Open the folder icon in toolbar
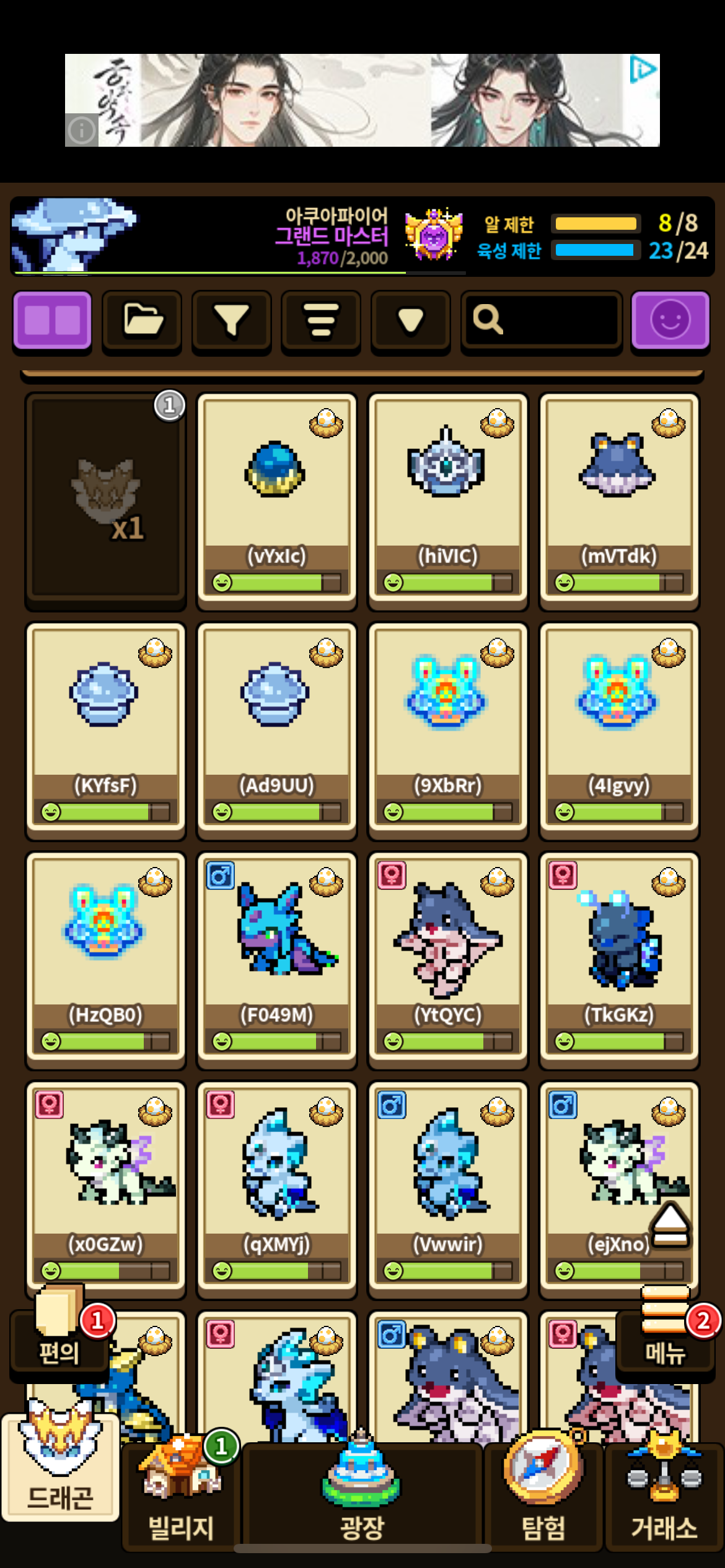This screenshot has width=725, height=1568. point(142,320)
